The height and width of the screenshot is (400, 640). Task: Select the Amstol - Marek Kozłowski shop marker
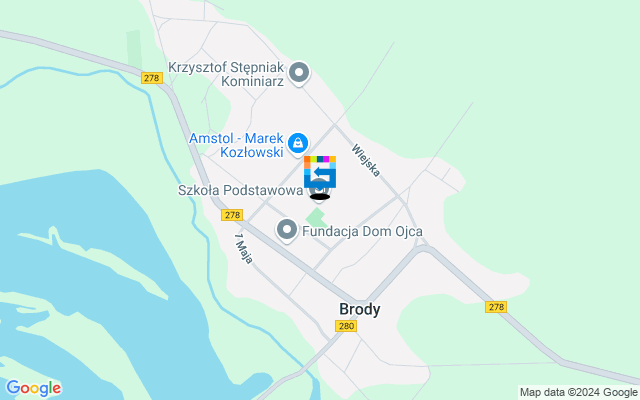click(299, 144)
